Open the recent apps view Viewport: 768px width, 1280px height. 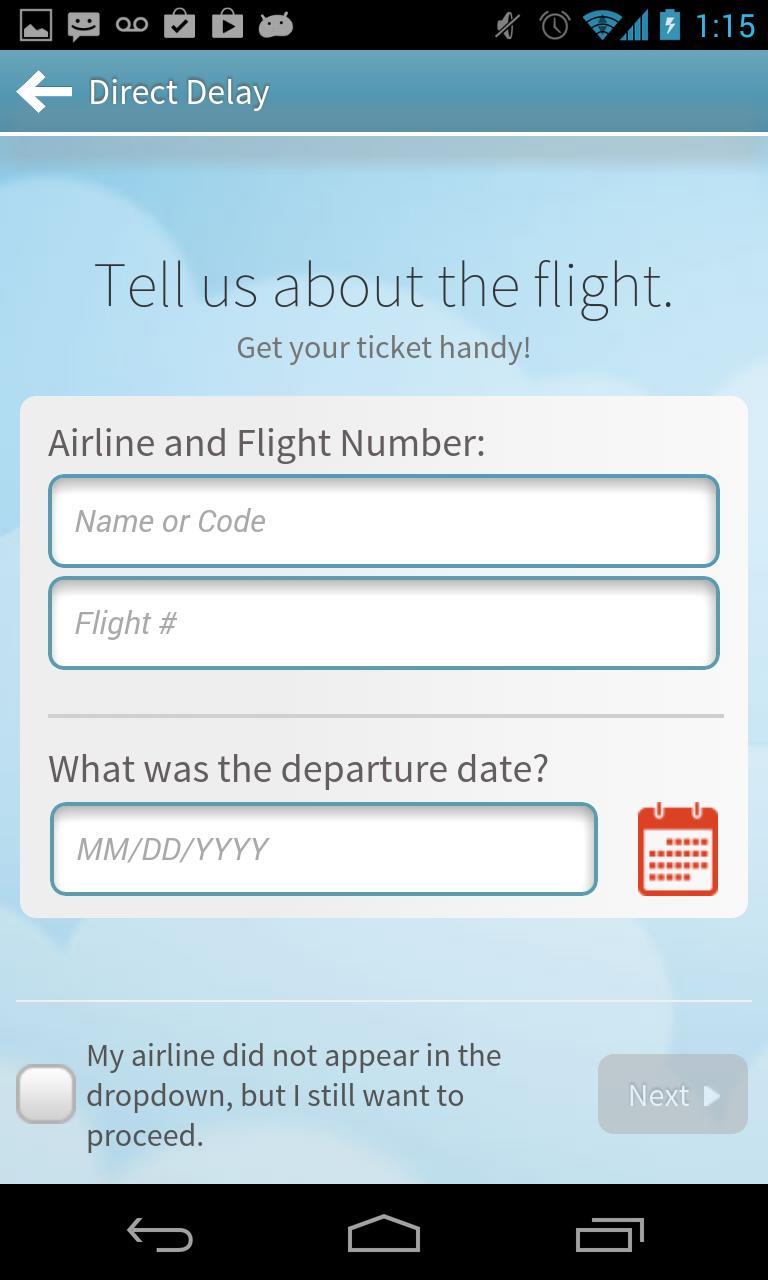tap(609, 1234)
